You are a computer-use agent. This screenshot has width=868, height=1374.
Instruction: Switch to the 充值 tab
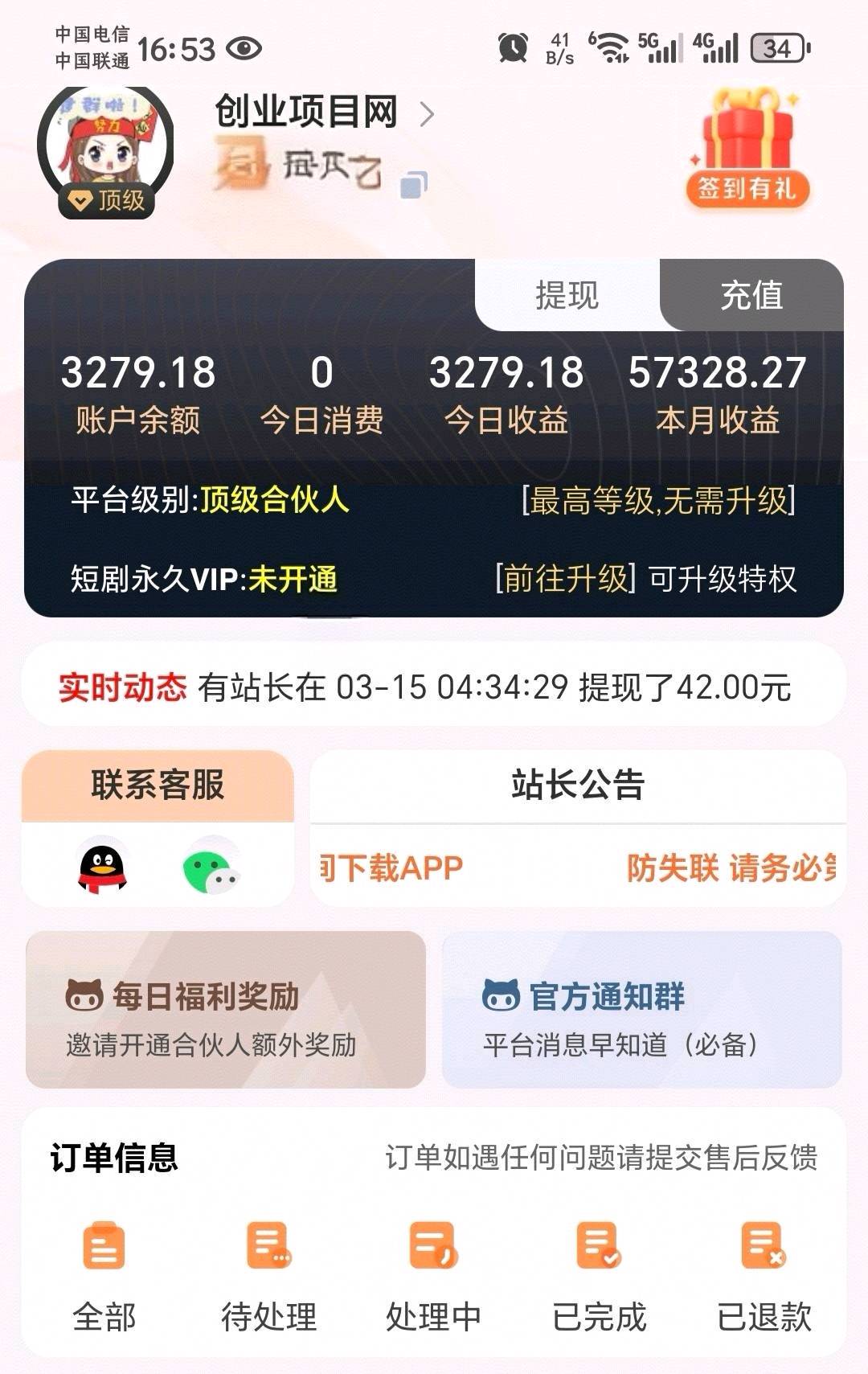751,295
